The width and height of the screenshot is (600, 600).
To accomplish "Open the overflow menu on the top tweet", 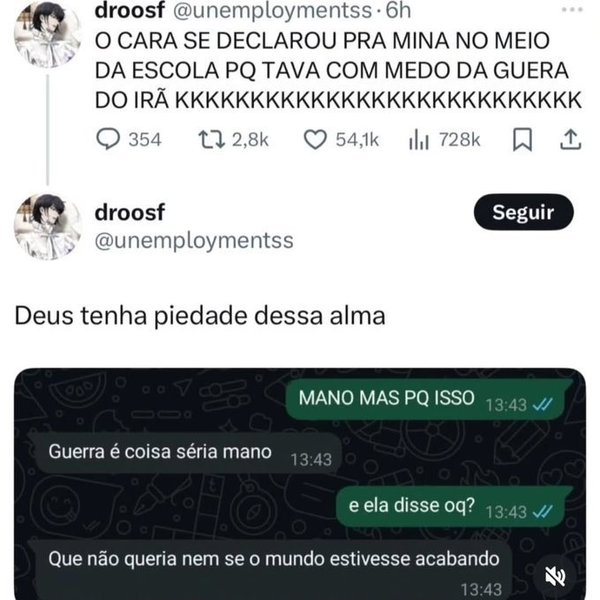I will tap(570, 10).
